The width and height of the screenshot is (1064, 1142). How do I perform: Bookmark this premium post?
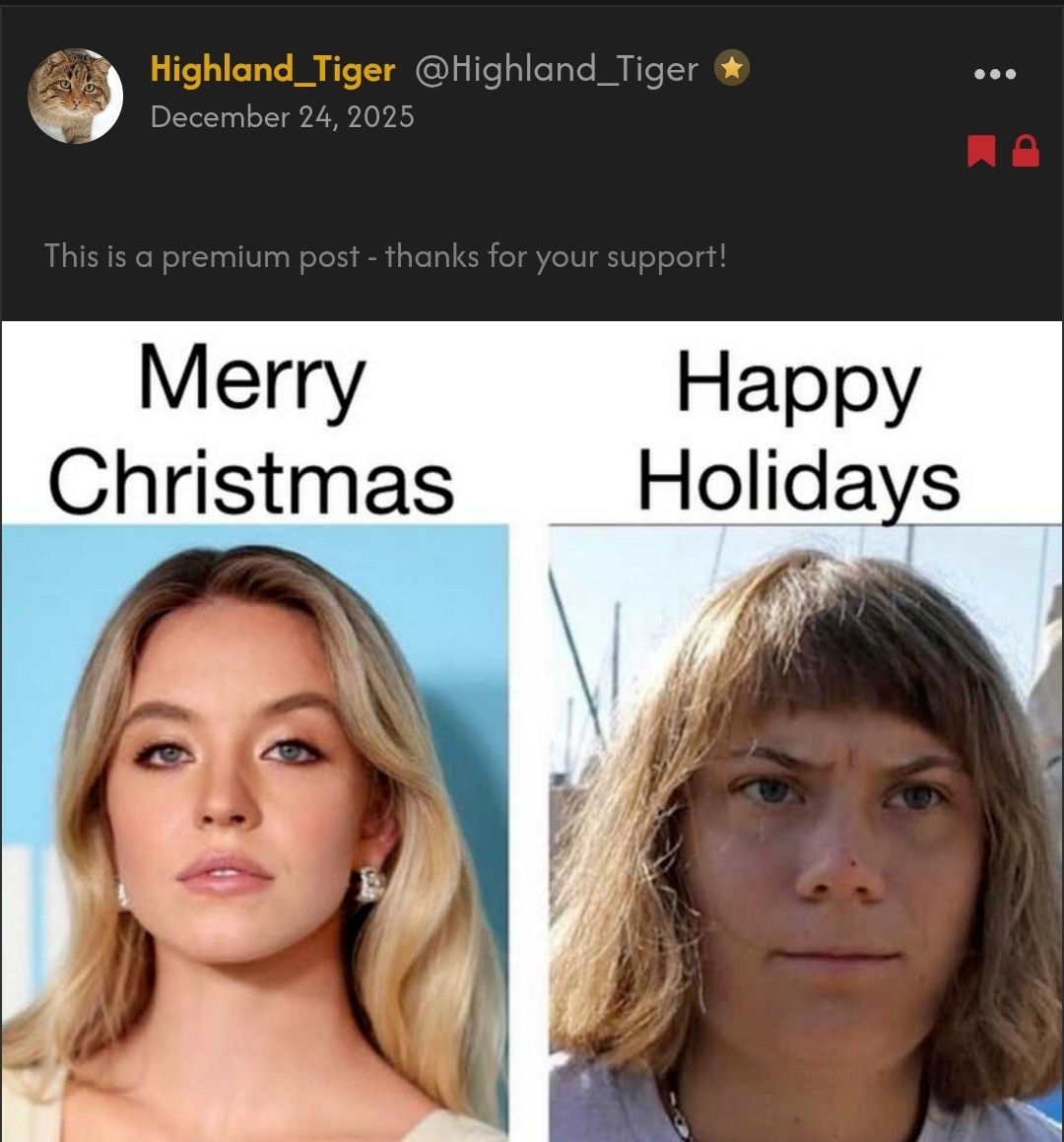[980, 152]
